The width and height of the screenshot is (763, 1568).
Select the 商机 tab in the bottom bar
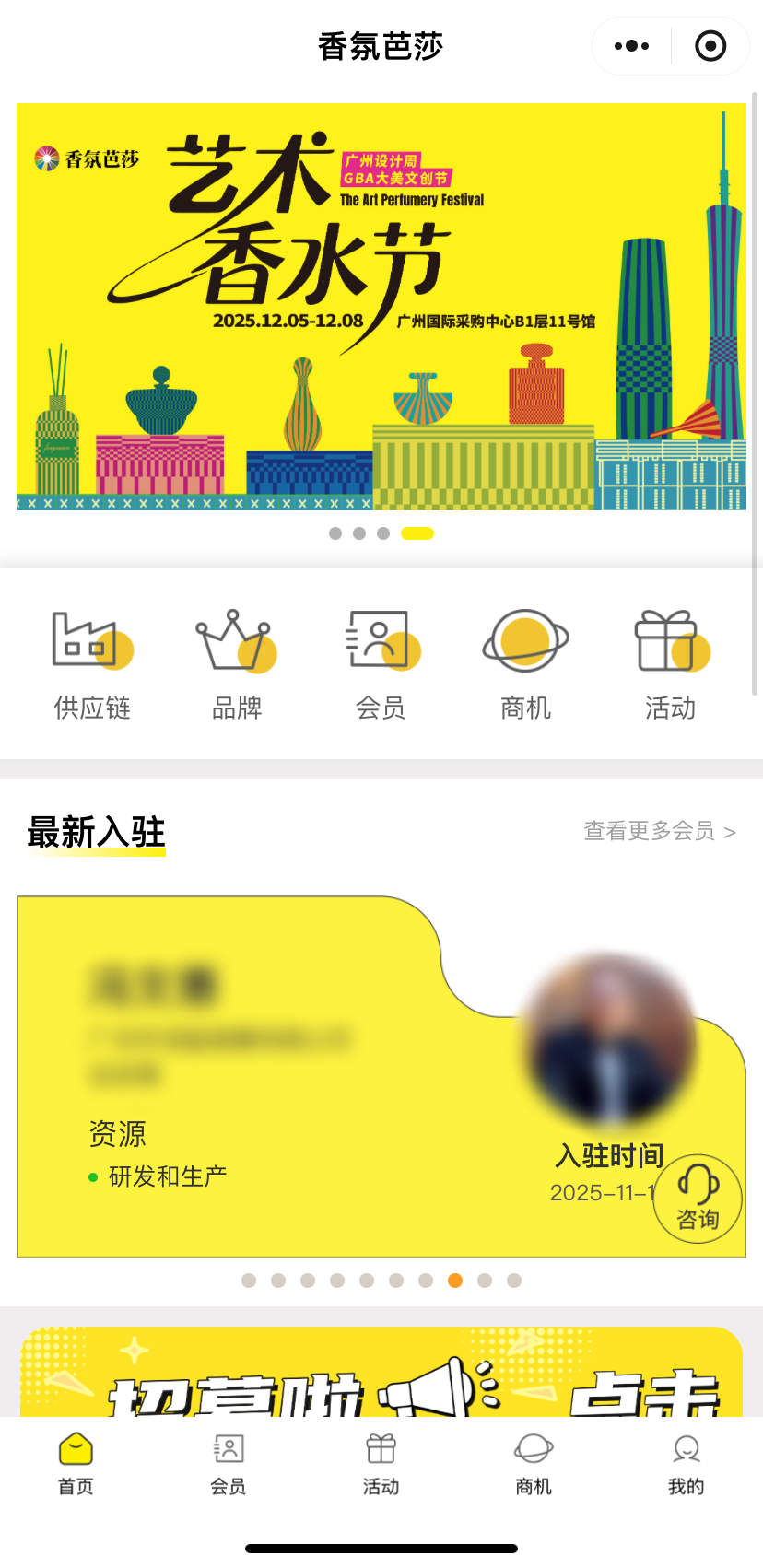[534, 1463]
